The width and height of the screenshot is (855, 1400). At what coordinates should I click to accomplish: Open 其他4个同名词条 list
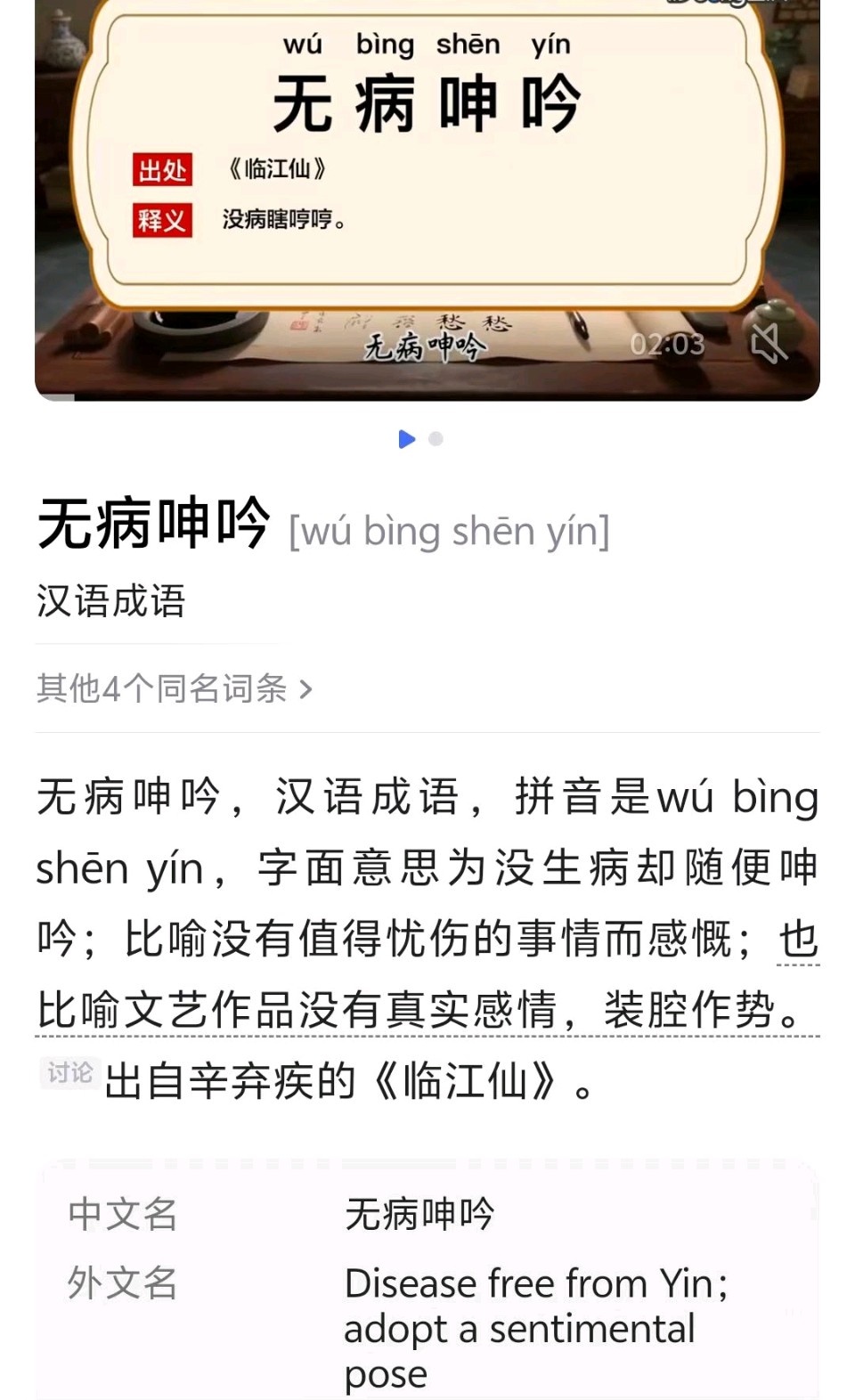point(175,688)
